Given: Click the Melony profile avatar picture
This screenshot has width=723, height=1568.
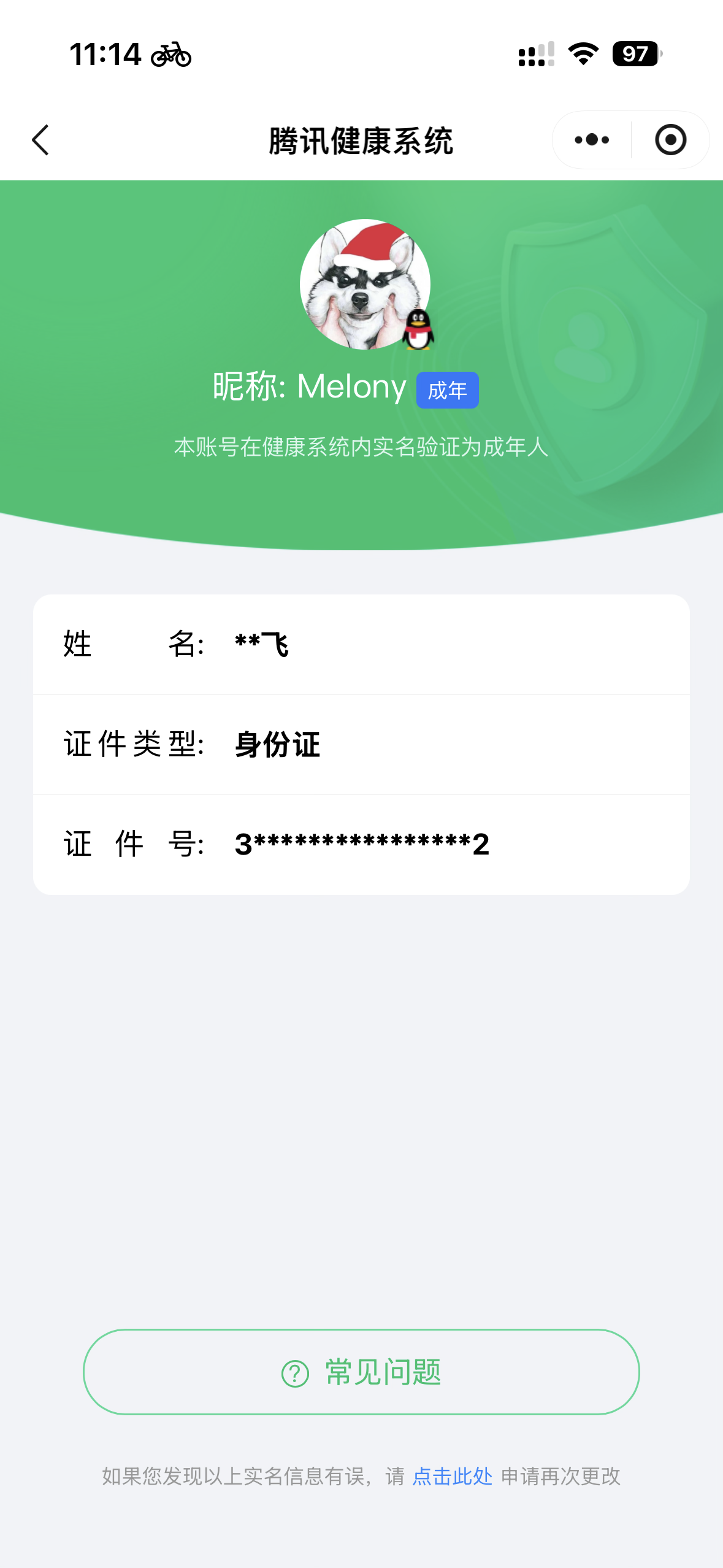Looking at the screenshot, I should [361, 284].
